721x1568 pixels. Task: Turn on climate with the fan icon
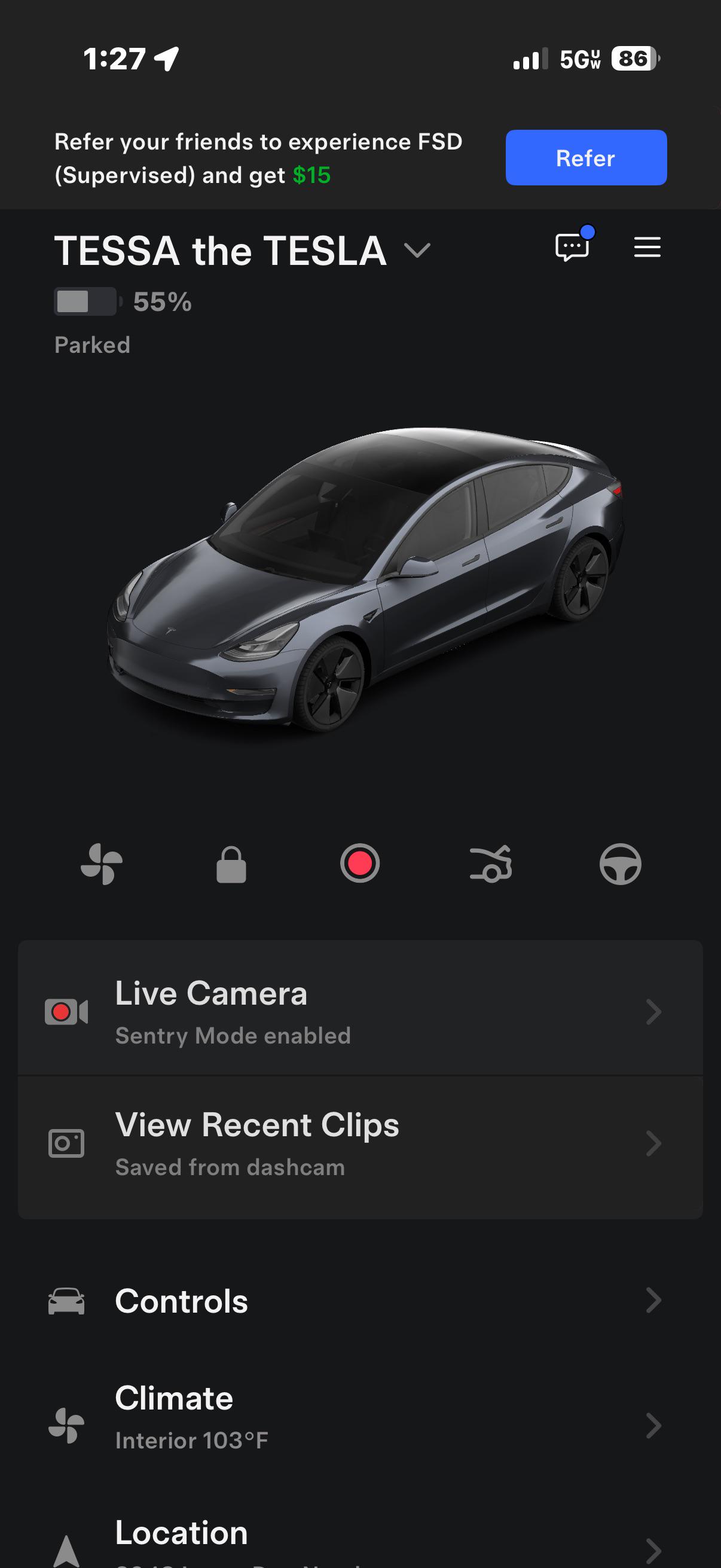[x=102, y=864]
